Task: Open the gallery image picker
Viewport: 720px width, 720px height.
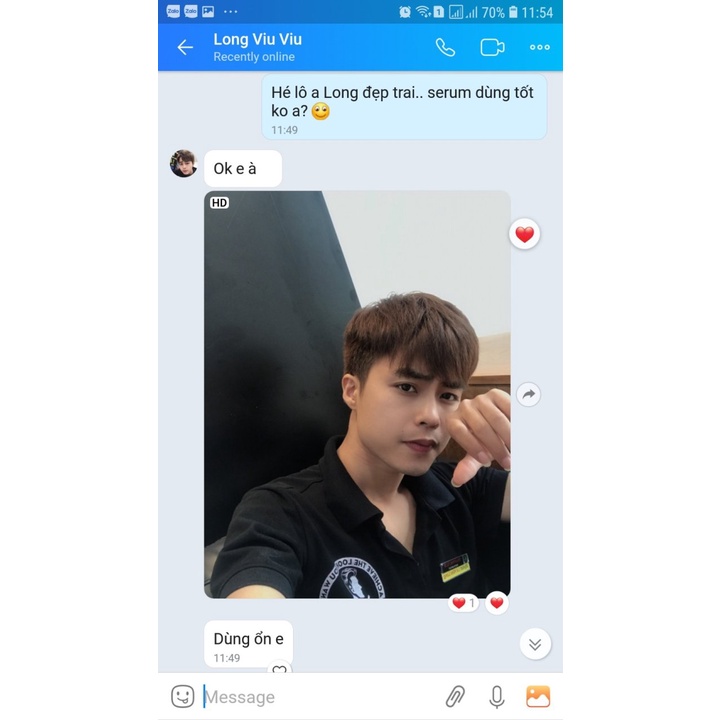Action: pos(538,696)
